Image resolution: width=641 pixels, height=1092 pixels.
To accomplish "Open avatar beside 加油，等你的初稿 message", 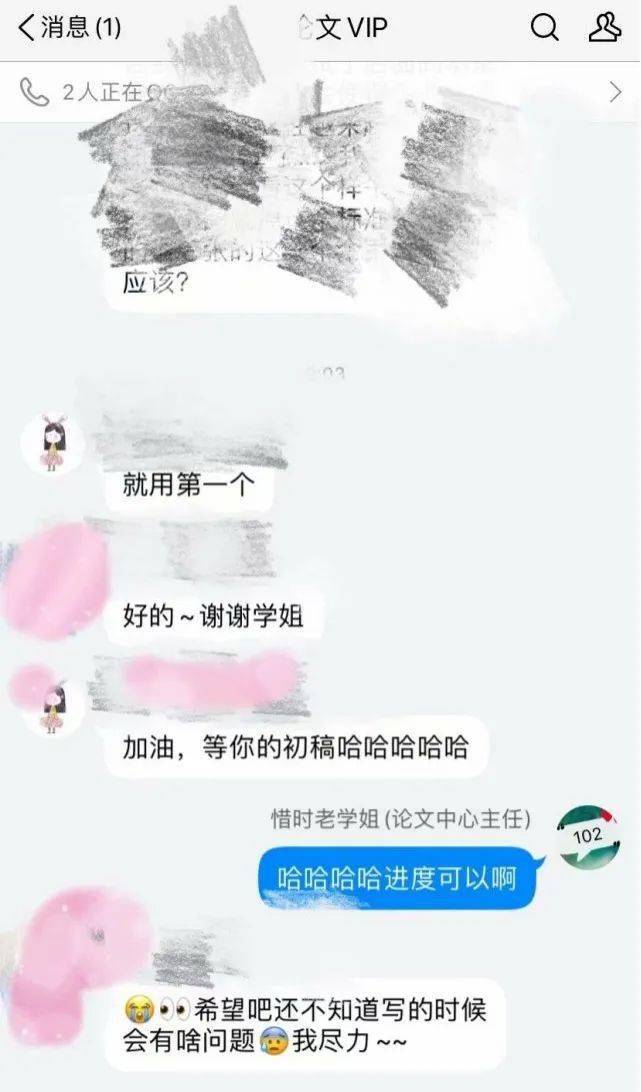I will coord(52,704).
